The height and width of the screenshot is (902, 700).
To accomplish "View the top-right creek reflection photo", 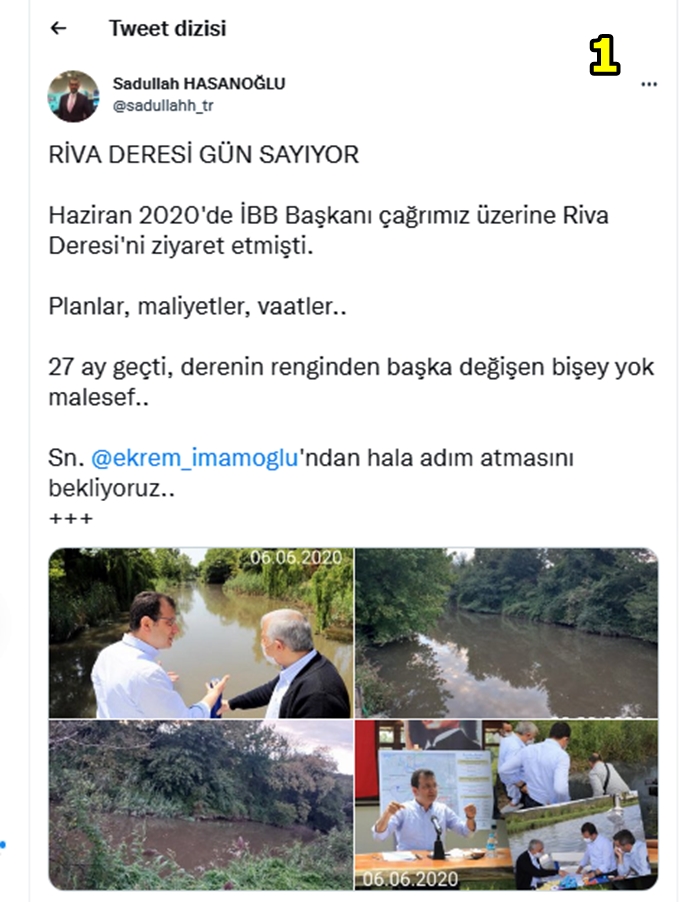I will tap(506, 632).
